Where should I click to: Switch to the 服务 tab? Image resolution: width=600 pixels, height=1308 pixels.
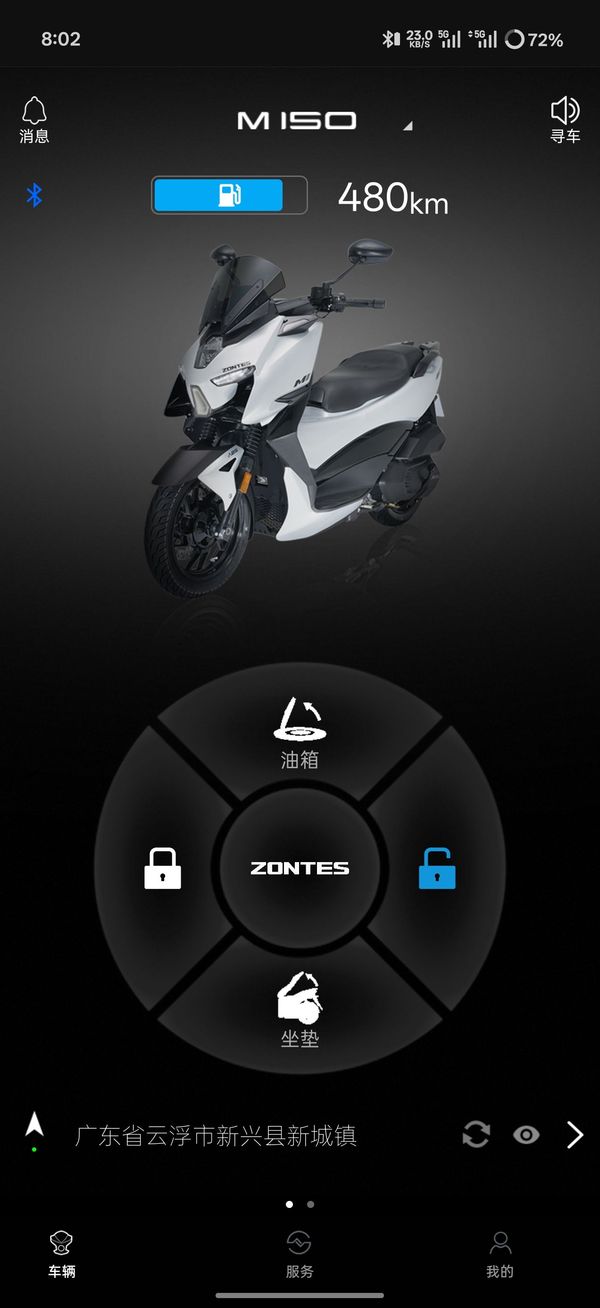point(299,1254)
